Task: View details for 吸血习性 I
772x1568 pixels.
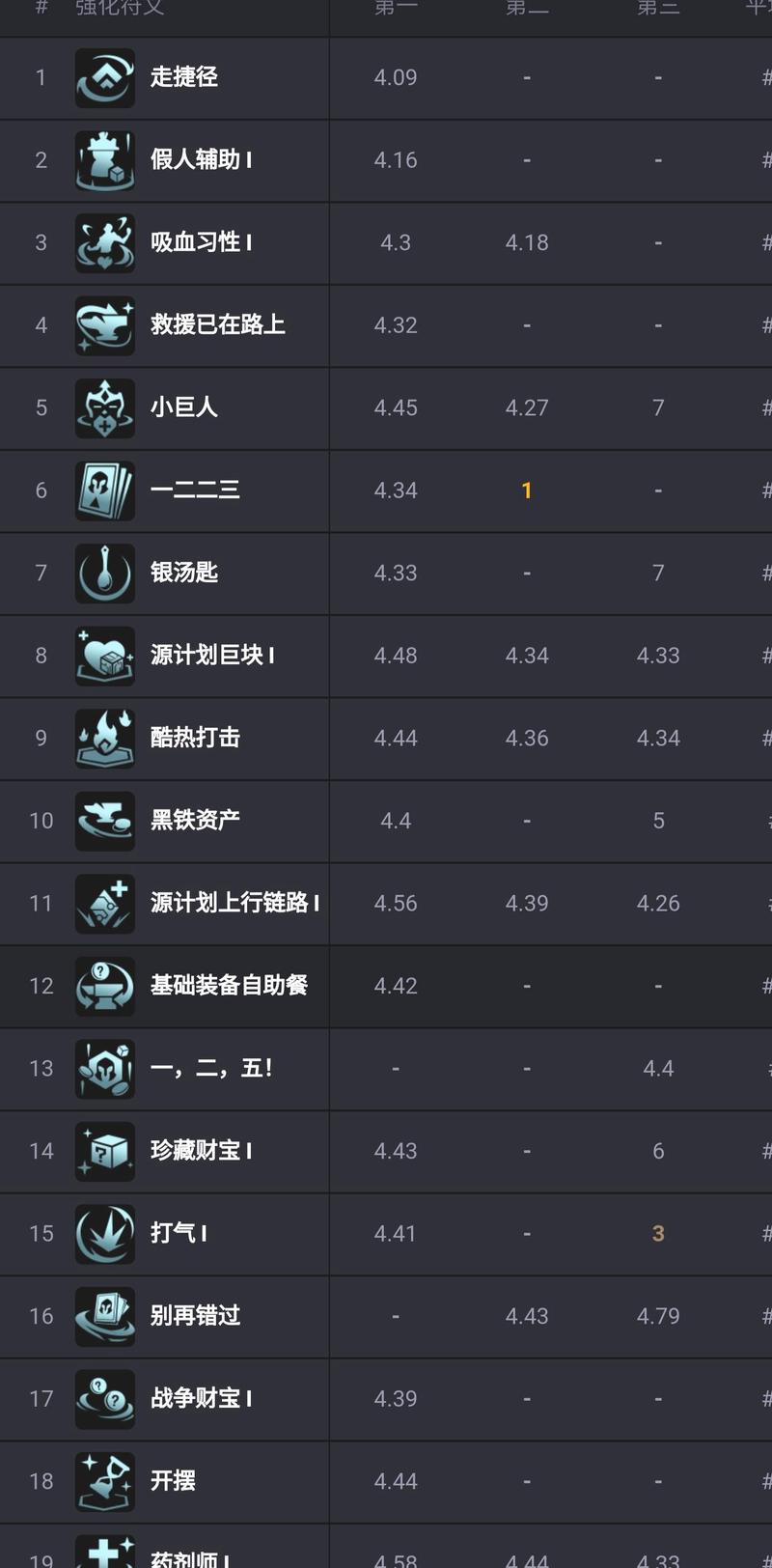Action: (x=200, y=242)
